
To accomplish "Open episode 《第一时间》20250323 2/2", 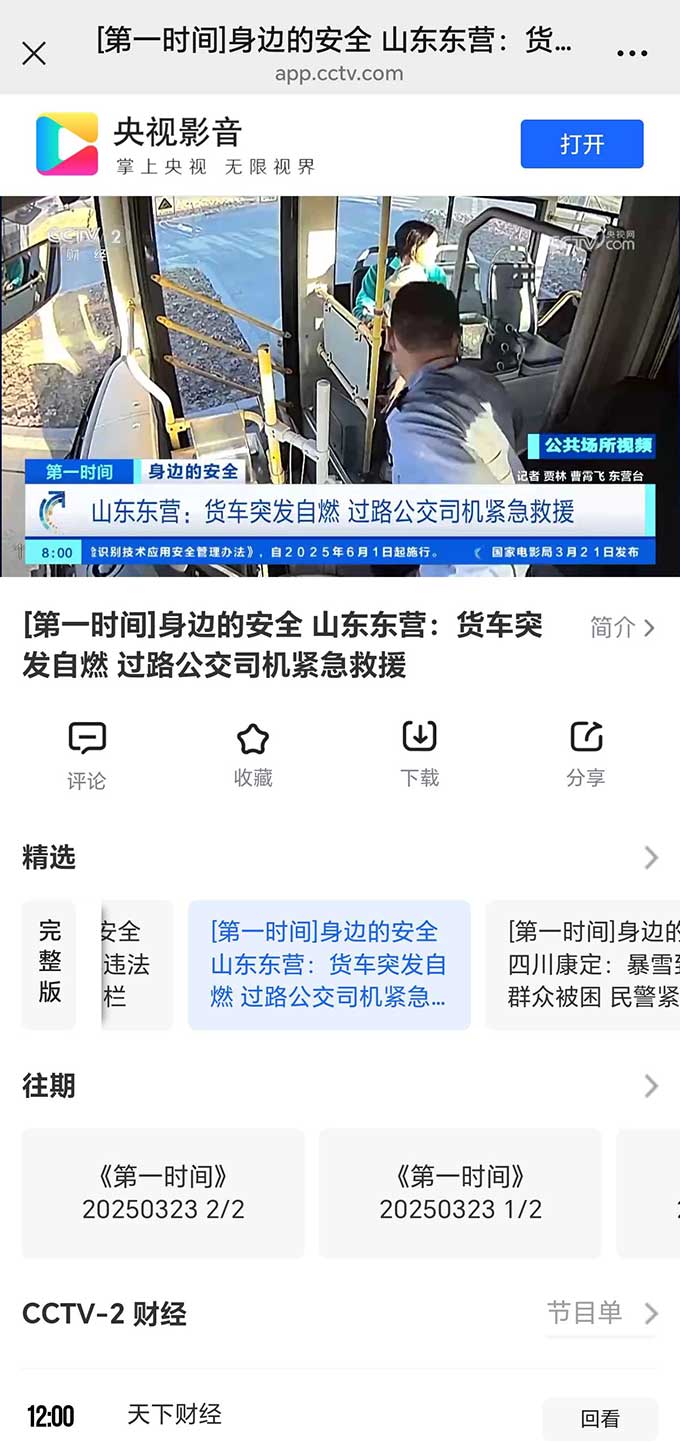I will [x=163, y=1192].
